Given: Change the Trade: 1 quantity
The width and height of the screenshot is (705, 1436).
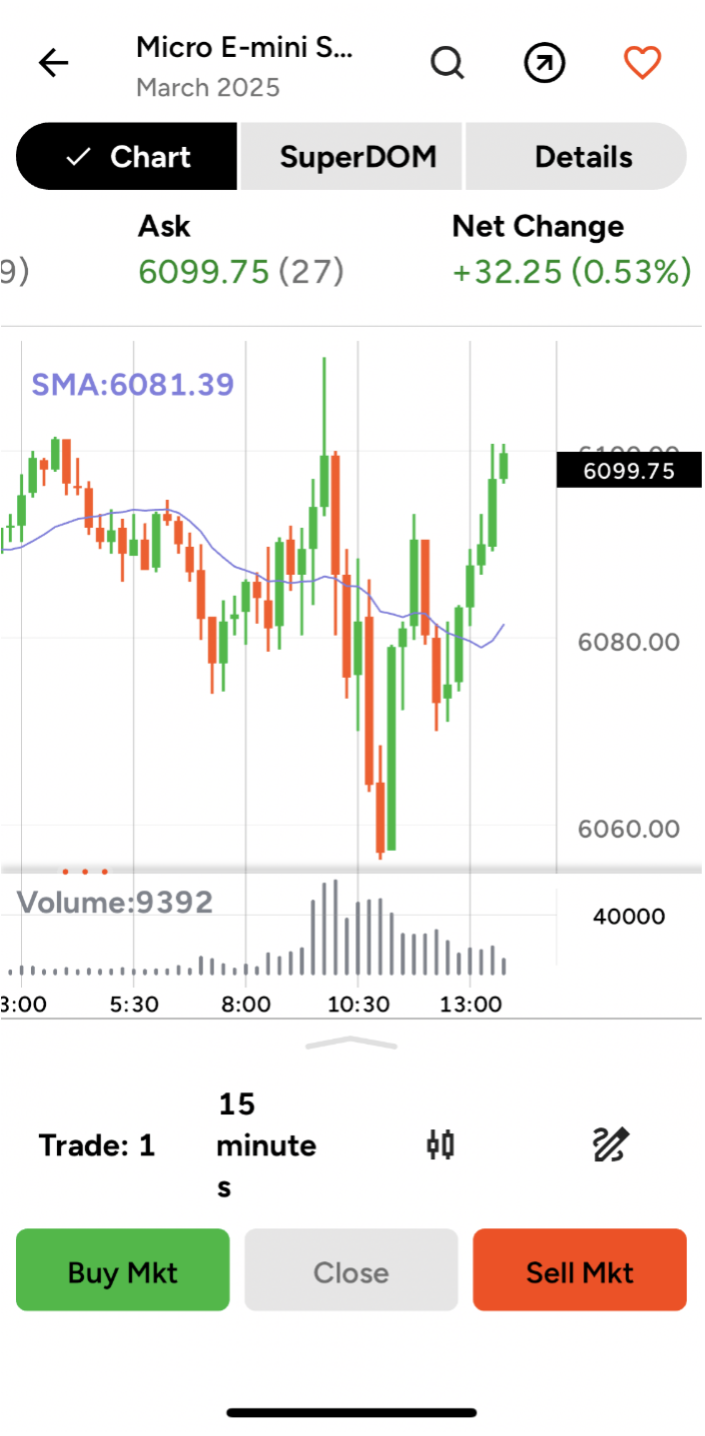Looking at the screenshot, I should (x=97, y=1145).
